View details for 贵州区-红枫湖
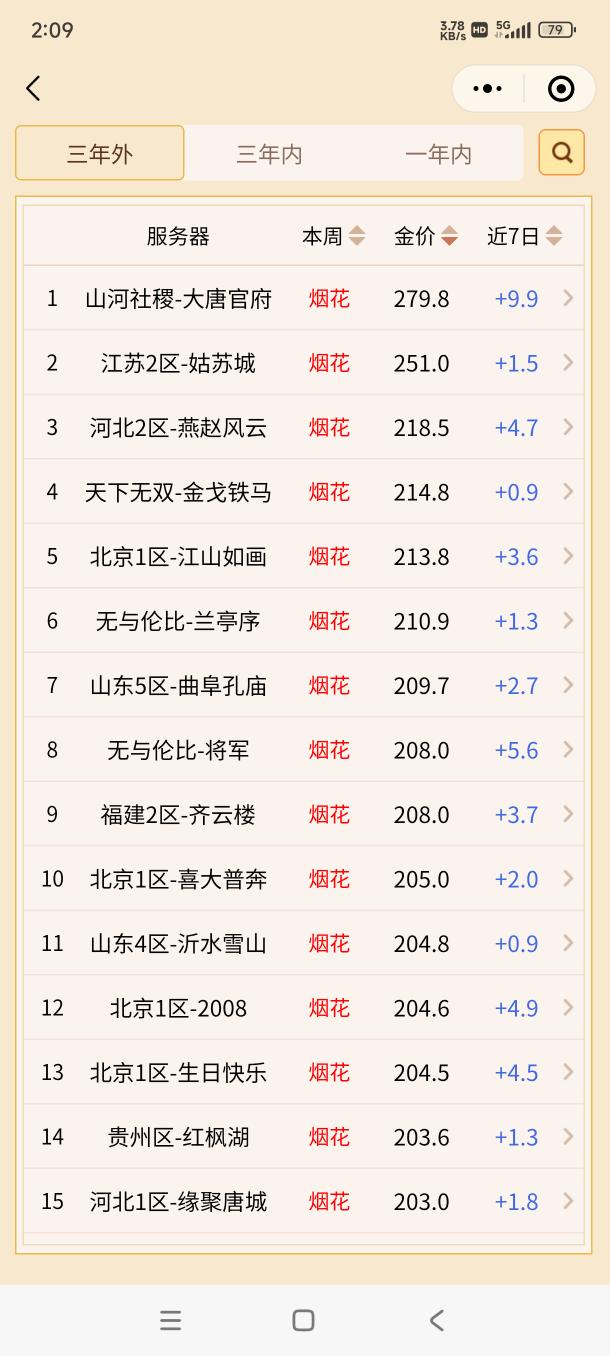Viewport: 610px width, 1356px height. point(304,1137)
